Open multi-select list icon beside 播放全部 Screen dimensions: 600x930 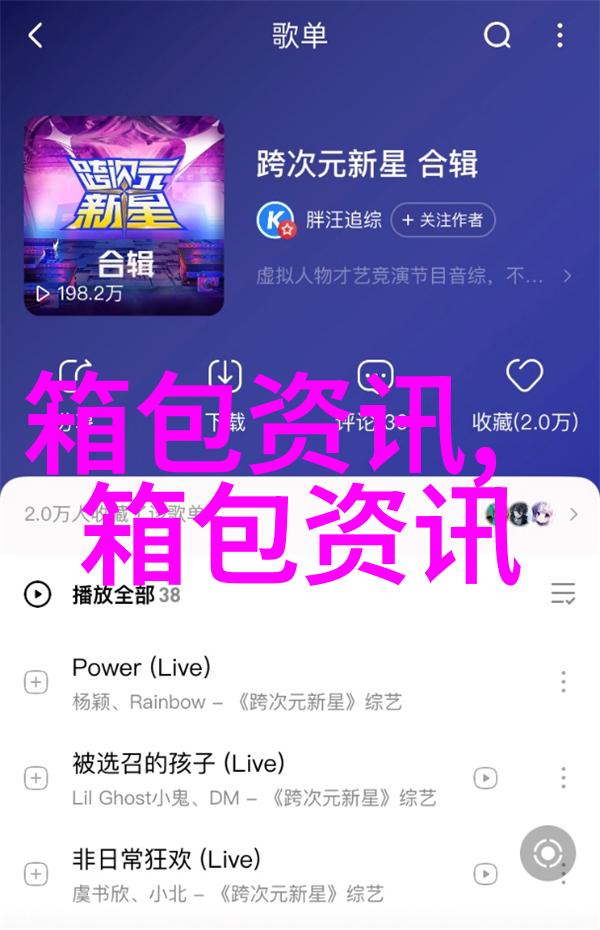pyautogui.click(x=563, y=594)
